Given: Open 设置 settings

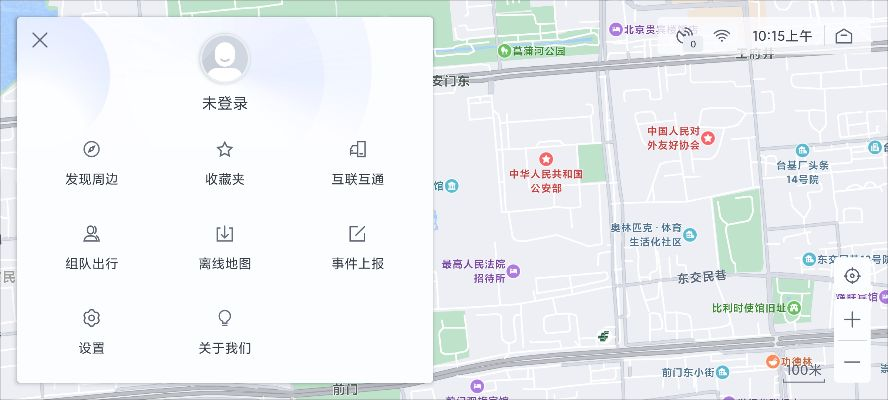Looking at the screenshot, I should pyautogui.click(x=92, y=331).
